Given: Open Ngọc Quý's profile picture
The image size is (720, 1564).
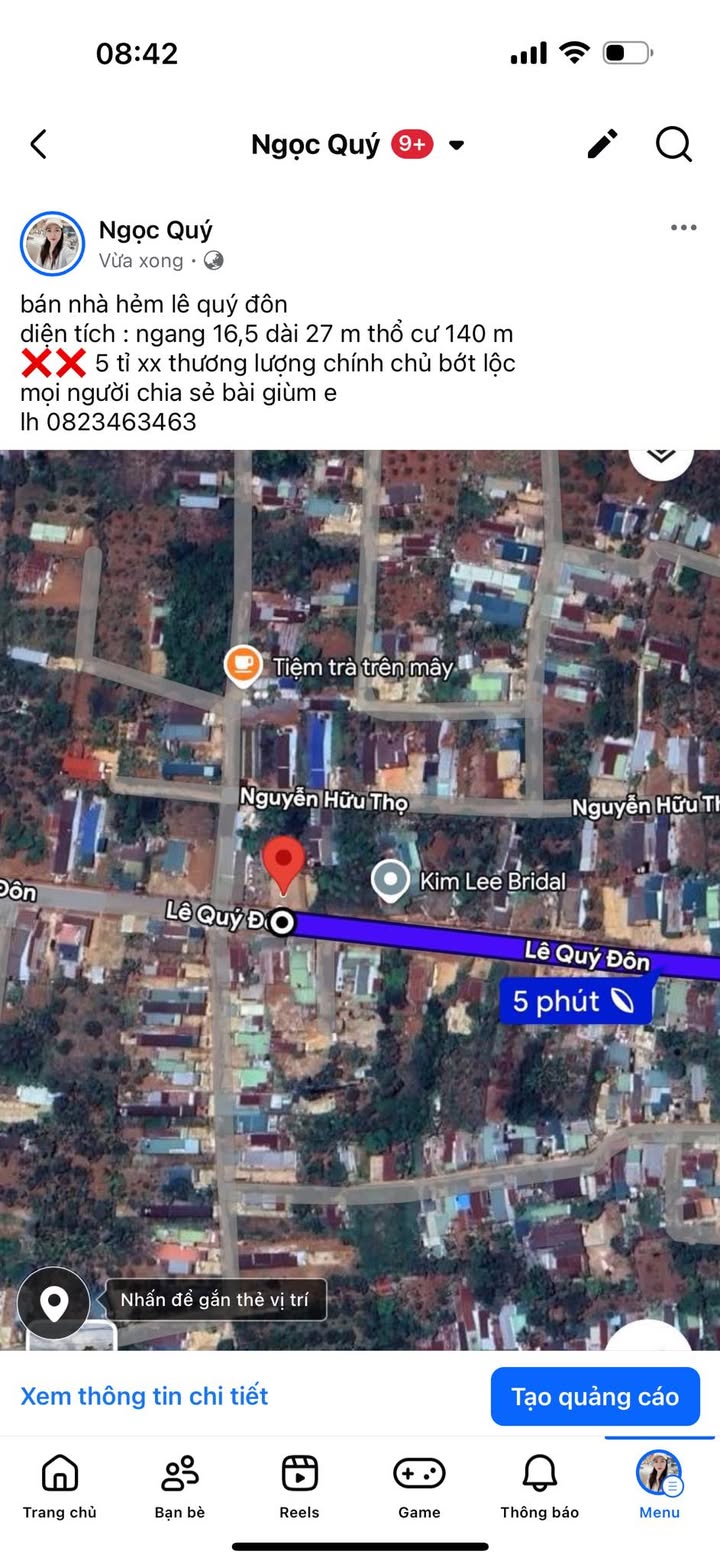Looking at the screenshot, I should coord(52,244).
